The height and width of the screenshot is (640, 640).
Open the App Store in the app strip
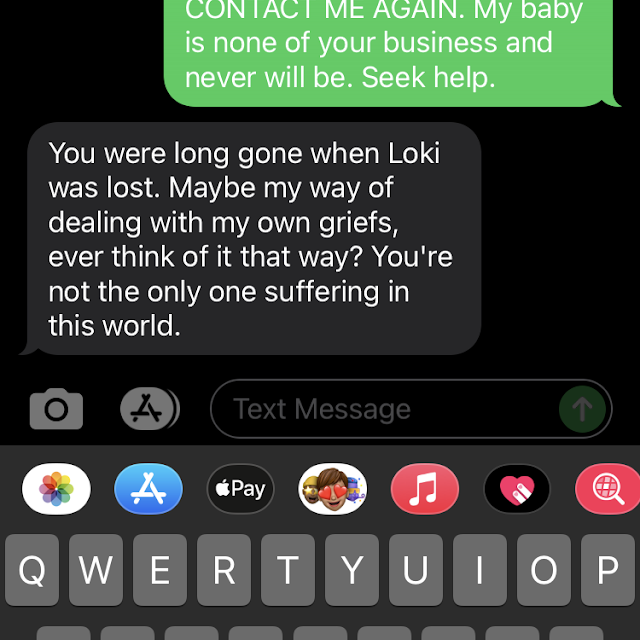point(148,489)
